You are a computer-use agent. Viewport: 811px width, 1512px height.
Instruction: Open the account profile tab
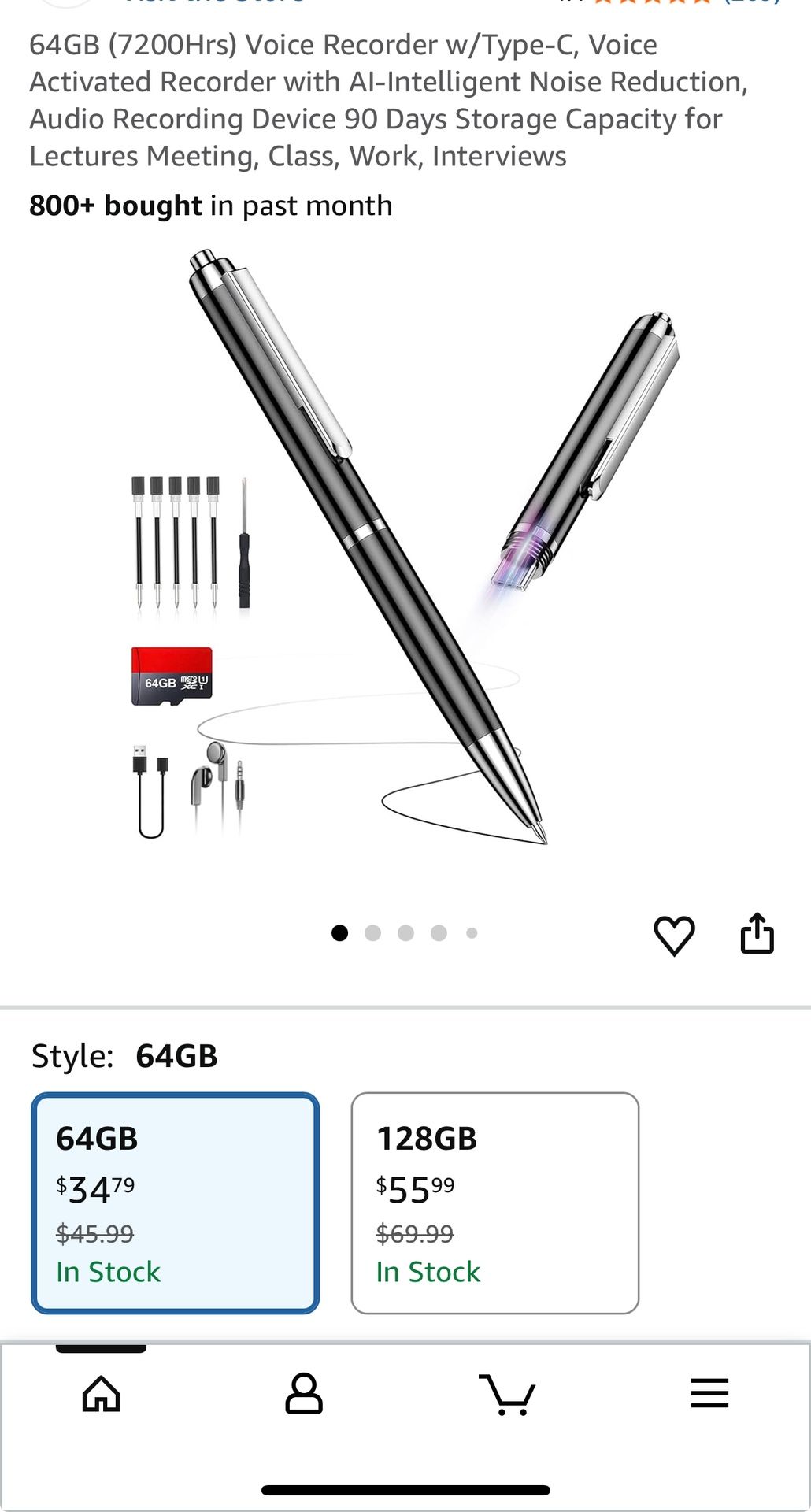click(304, 1394)
